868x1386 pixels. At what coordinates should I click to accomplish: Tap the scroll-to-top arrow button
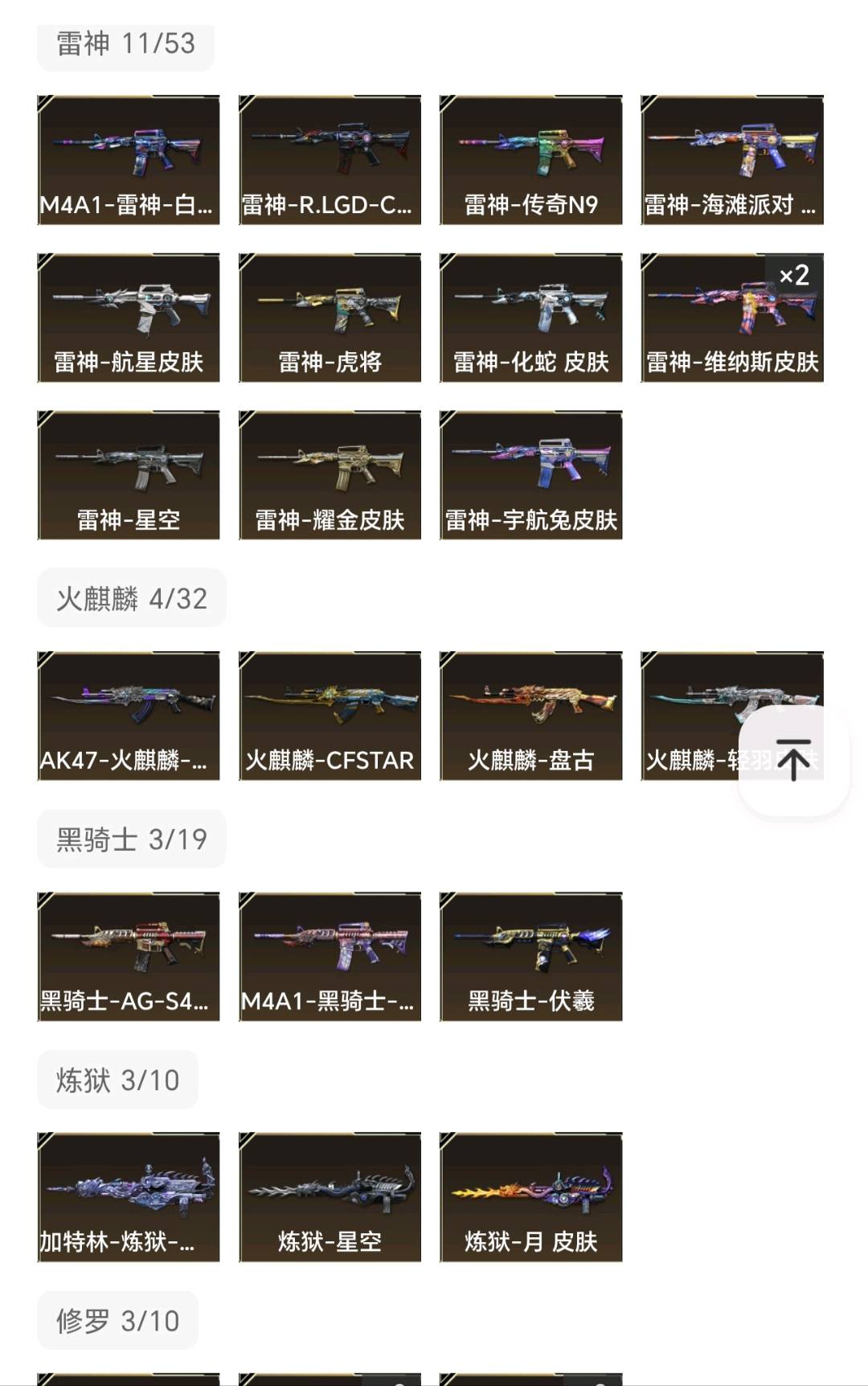click(793, 760)
